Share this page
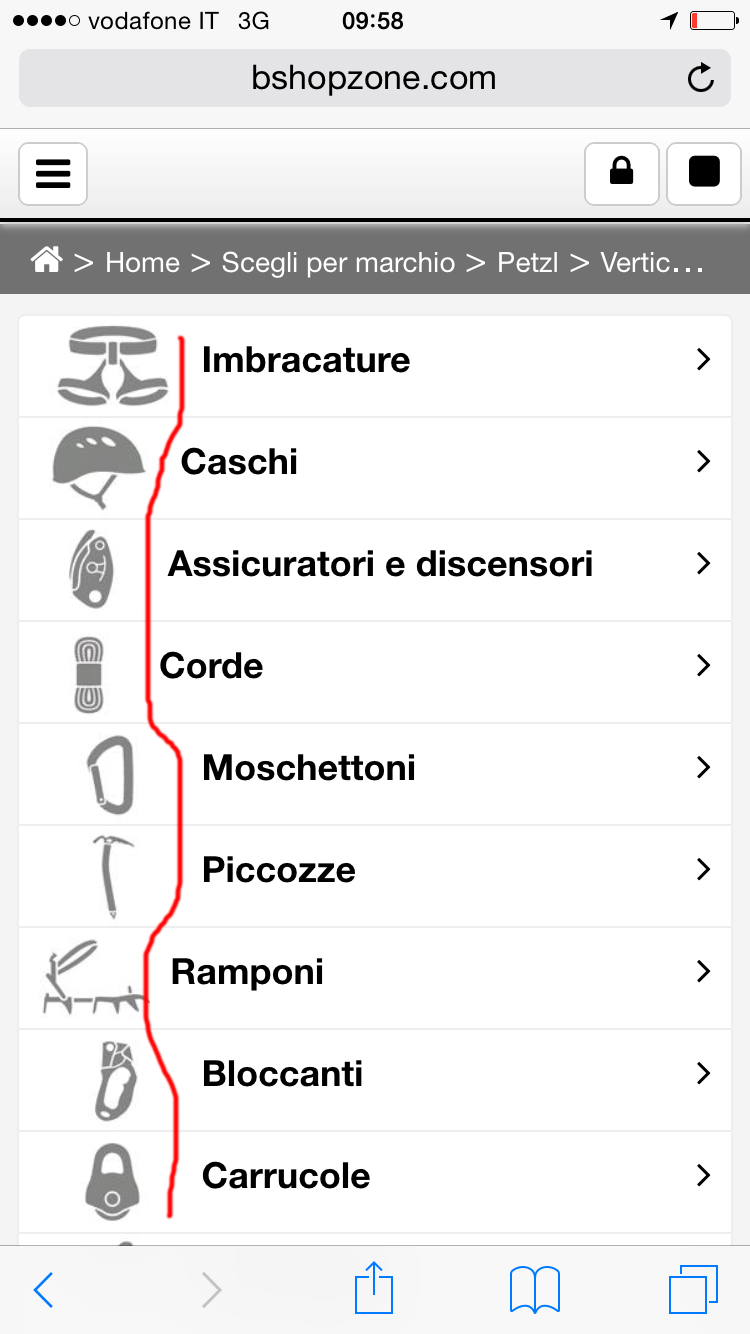 click(374, 1288)
